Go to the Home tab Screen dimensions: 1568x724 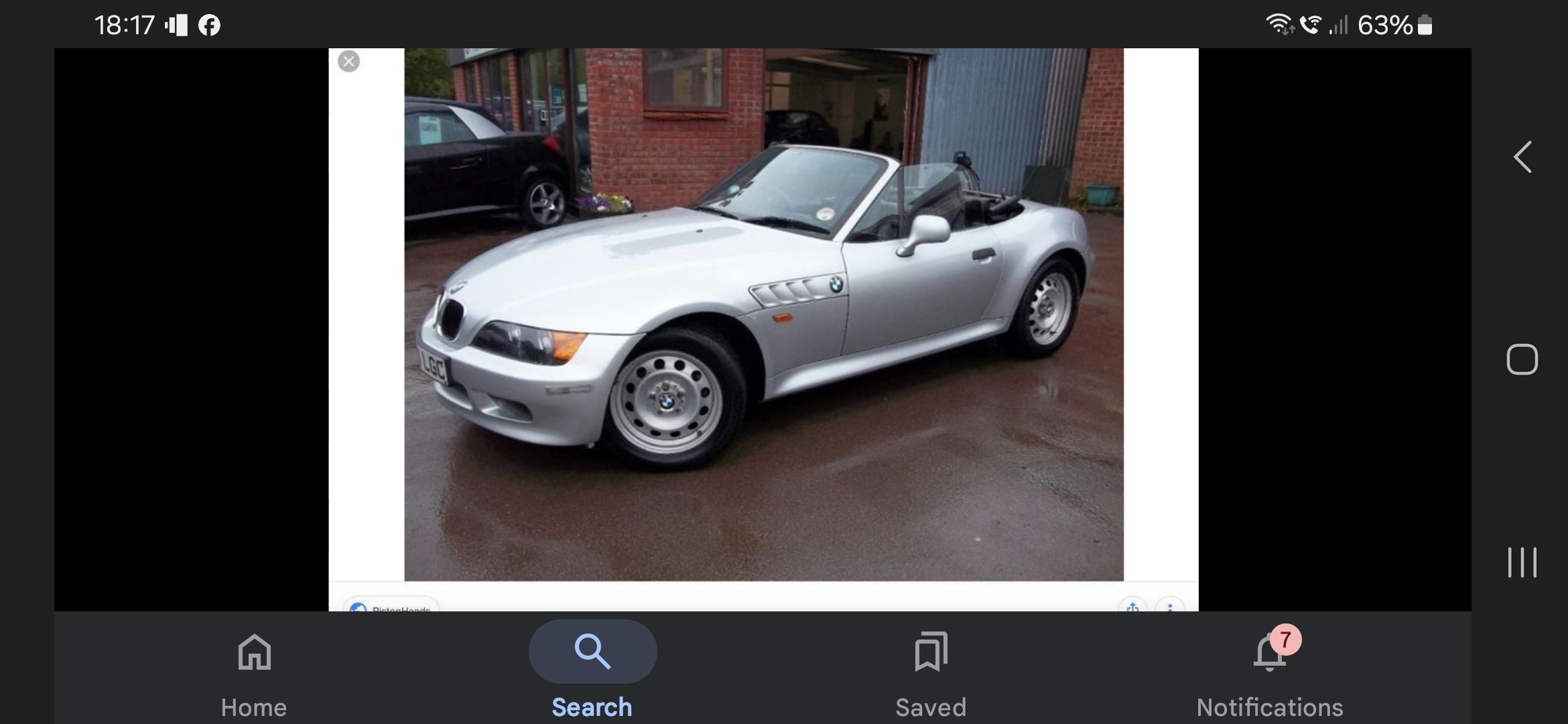pyautogui.click(x=254, y=673)
